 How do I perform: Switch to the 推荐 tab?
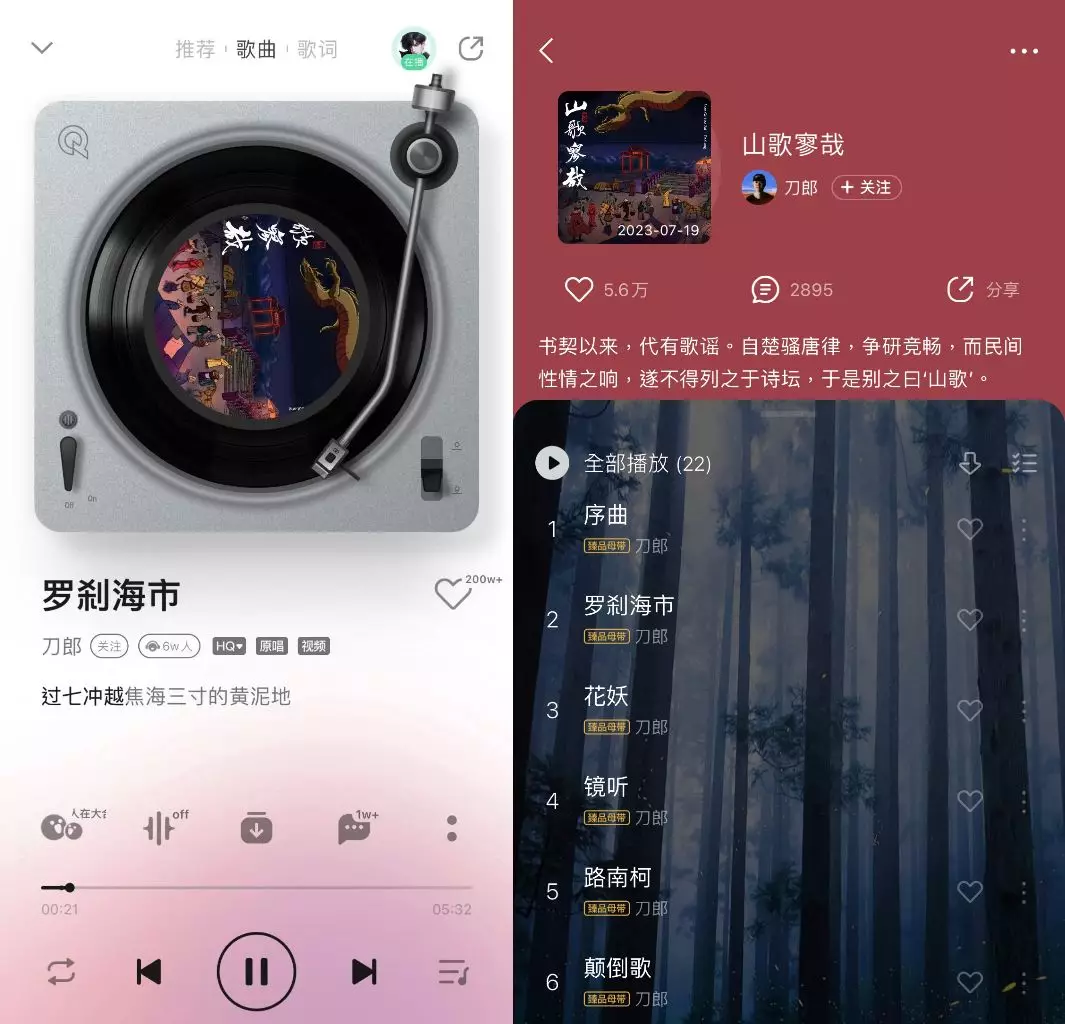click(195, 49)
